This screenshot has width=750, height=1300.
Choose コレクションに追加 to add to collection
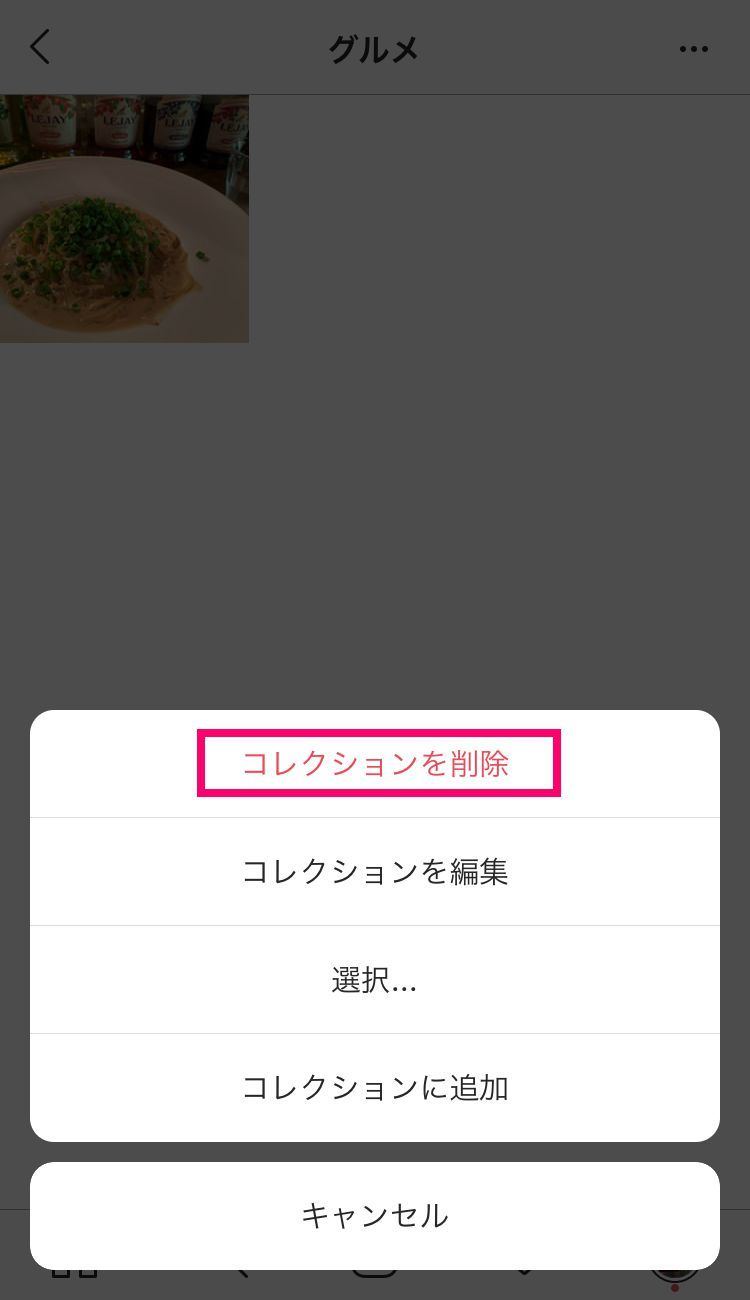point(375,1087)
